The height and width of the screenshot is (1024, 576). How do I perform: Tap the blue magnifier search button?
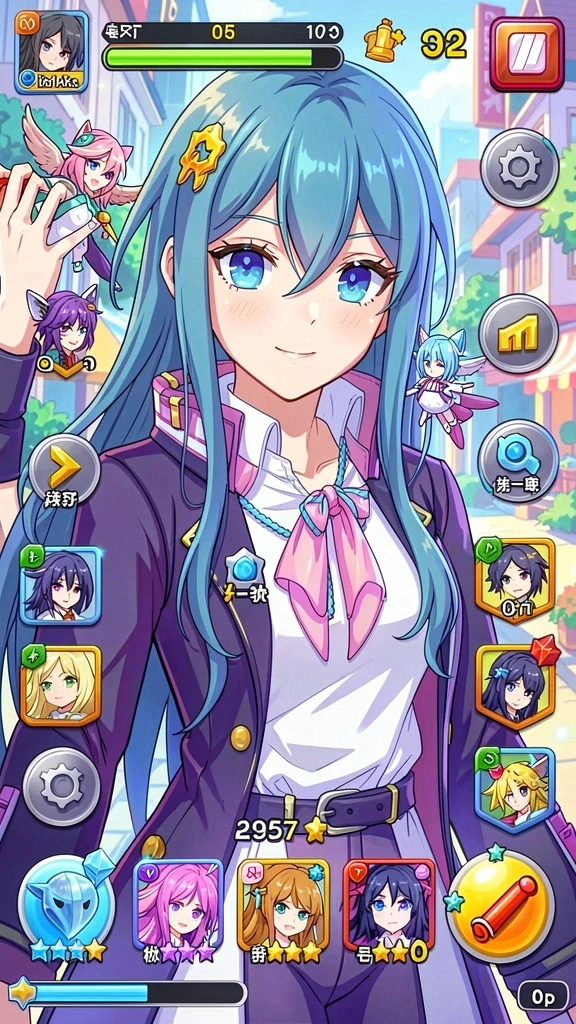[x=519, y=460]
